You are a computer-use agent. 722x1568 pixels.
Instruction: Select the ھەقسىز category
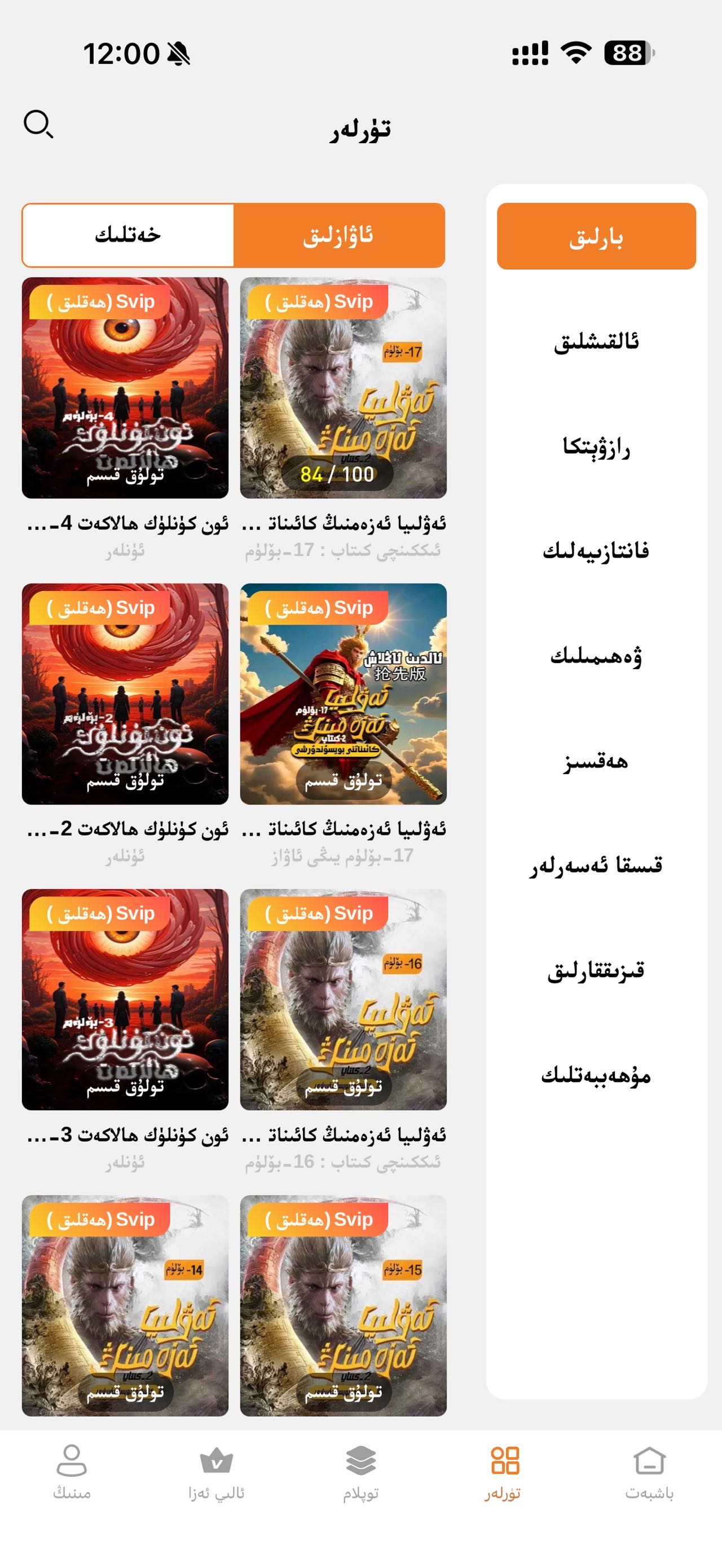click(596, 761)
